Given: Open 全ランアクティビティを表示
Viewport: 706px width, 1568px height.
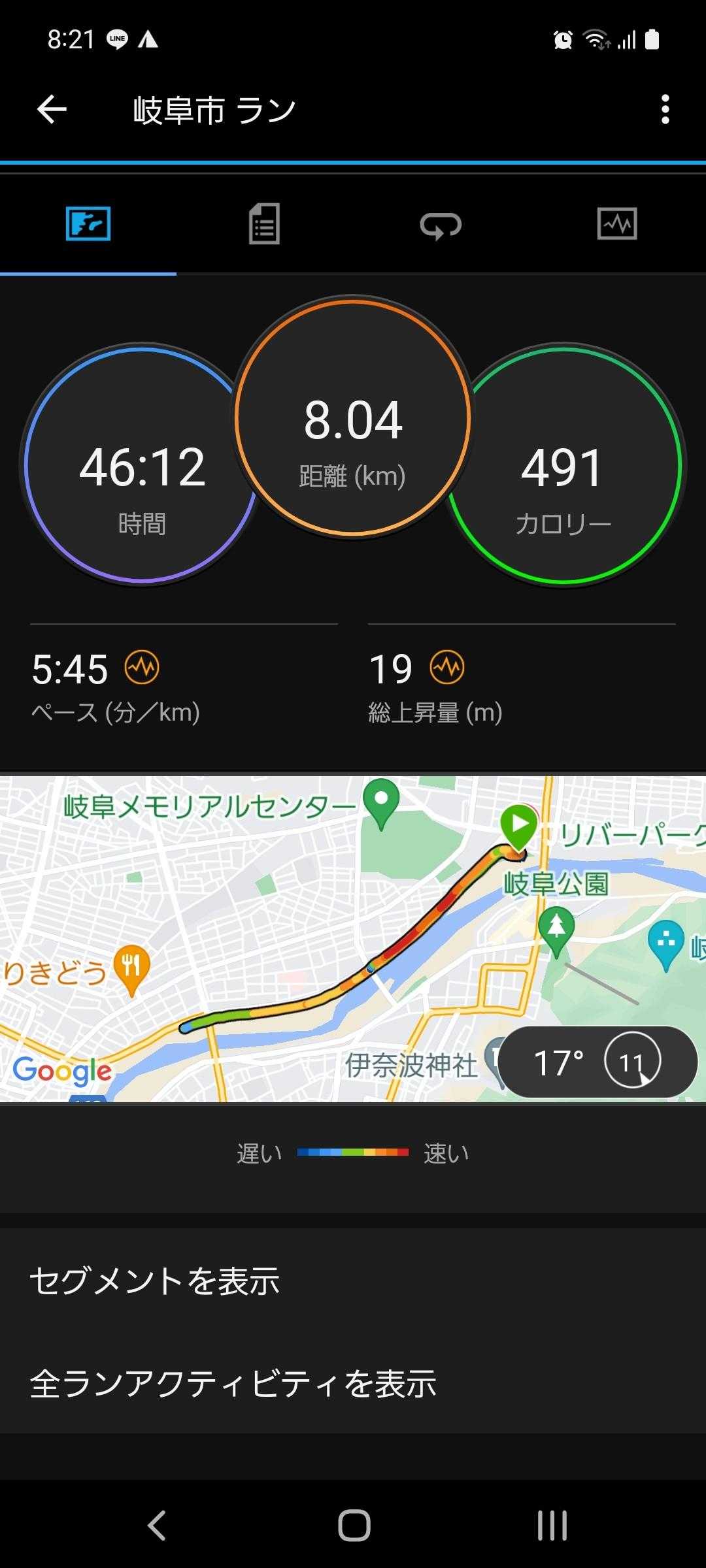Looking at the screenshot, I should [x=353, y=1384].
